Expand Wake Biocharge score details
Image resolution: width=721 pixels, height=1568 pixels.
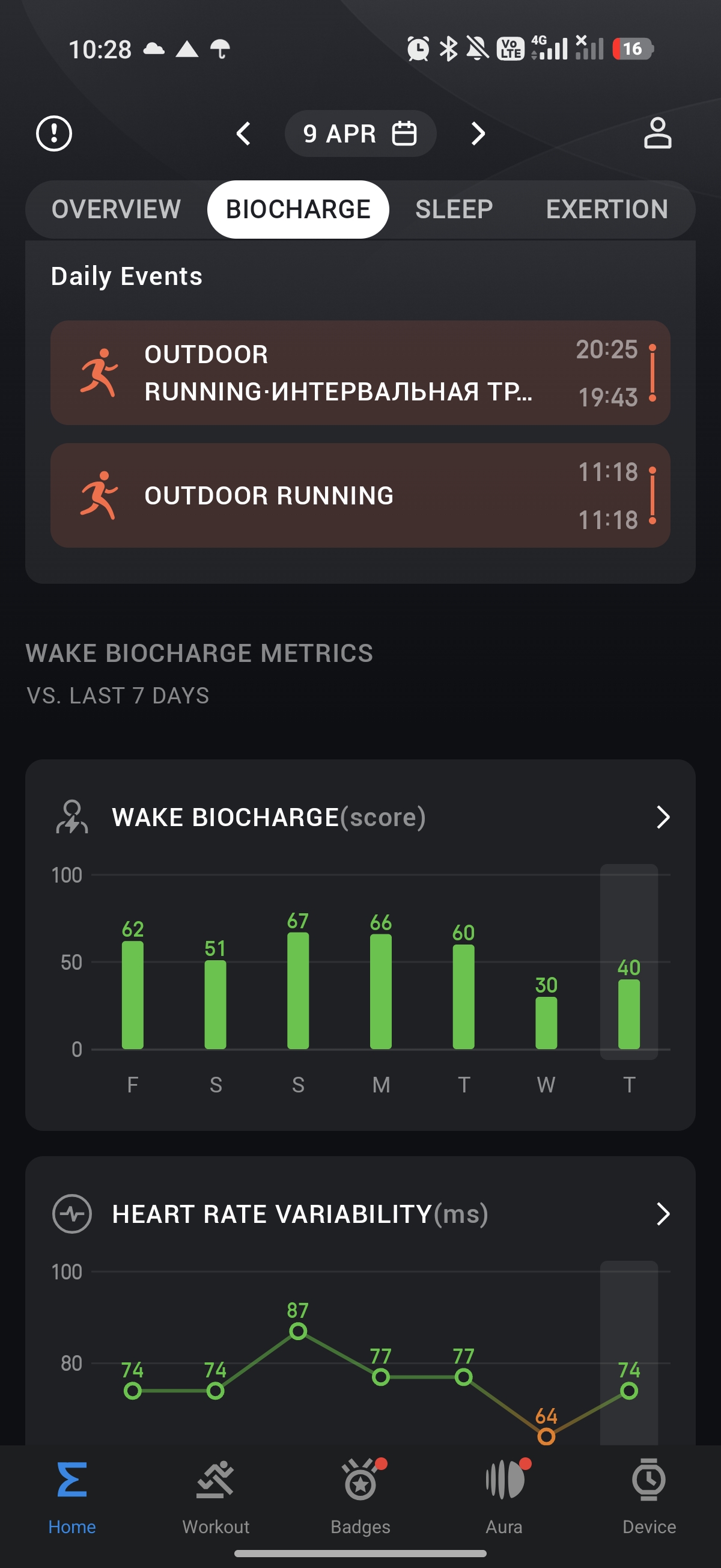coord(663,817)
